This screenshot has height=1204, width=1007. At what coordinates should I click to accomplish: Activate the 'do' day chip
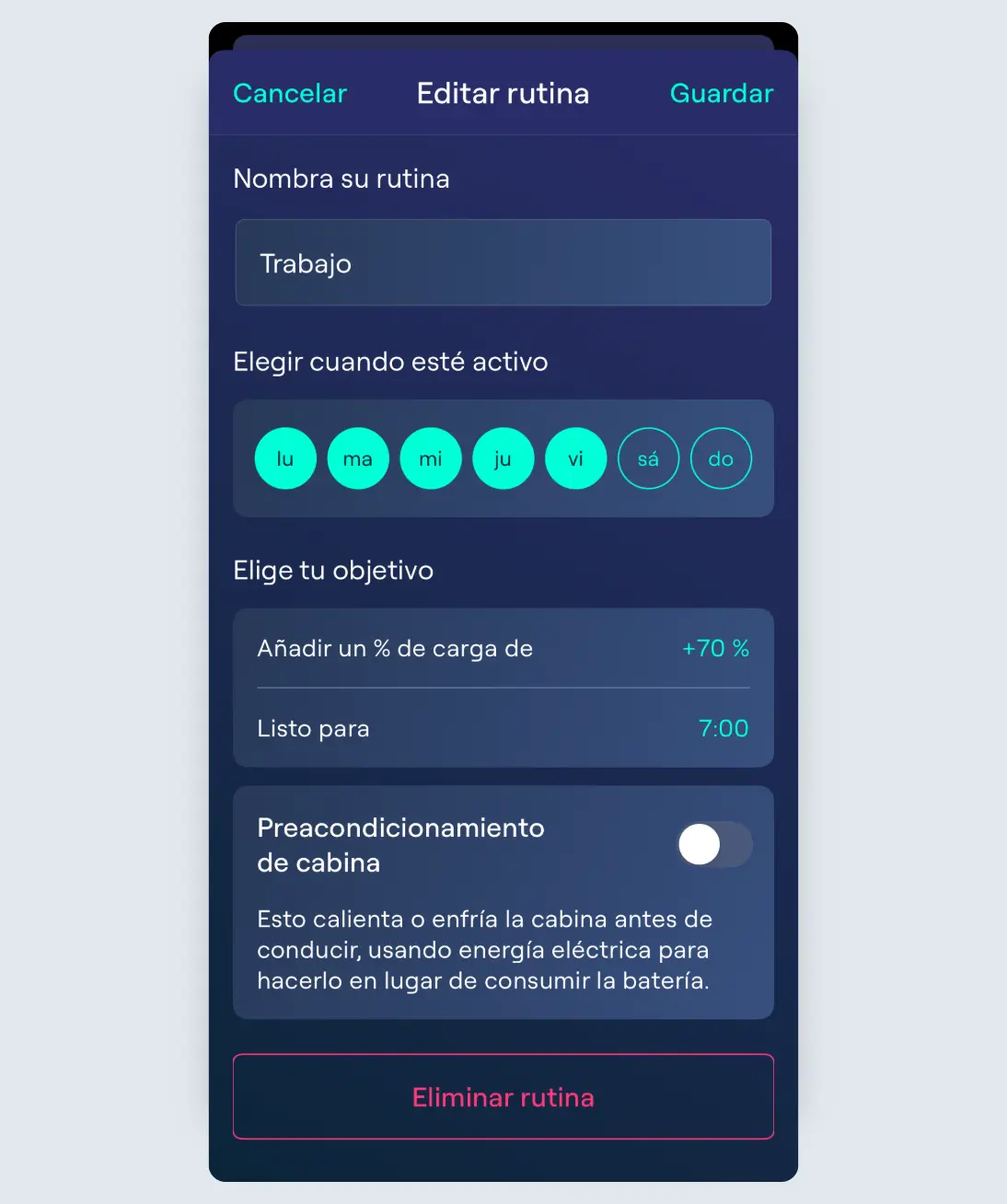pos(721,458)
